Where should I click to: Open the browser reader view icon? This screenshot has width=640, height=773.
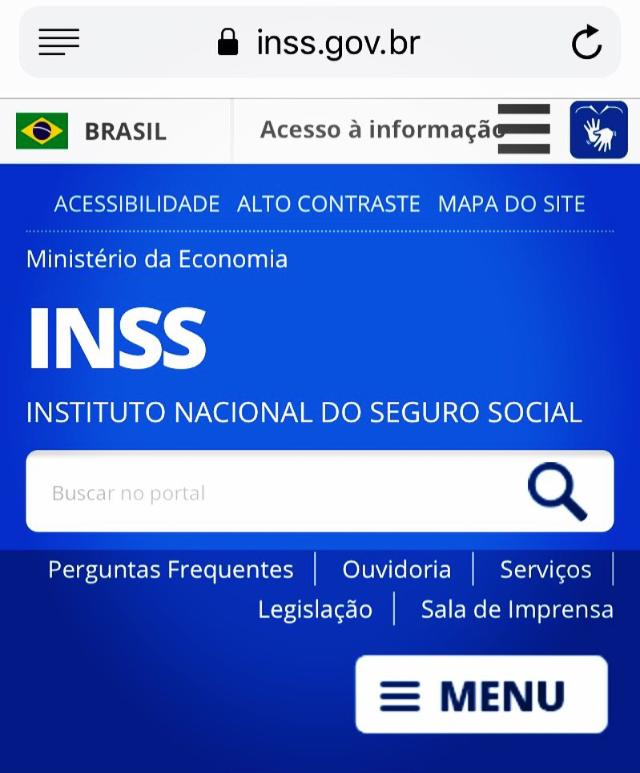(x=59, y=42)
